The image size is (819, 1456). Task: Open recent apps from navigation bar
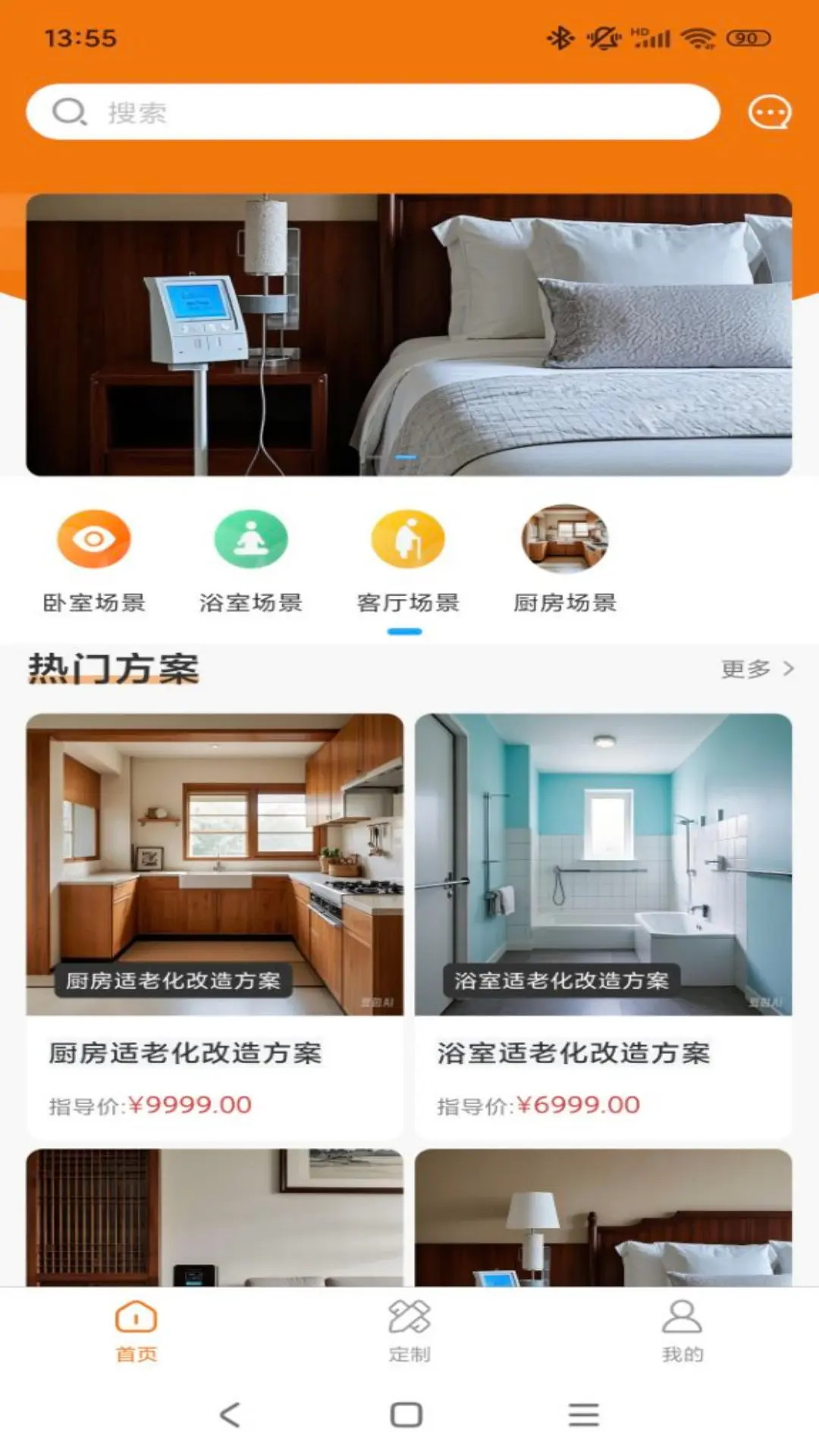tap(583, 1415)
